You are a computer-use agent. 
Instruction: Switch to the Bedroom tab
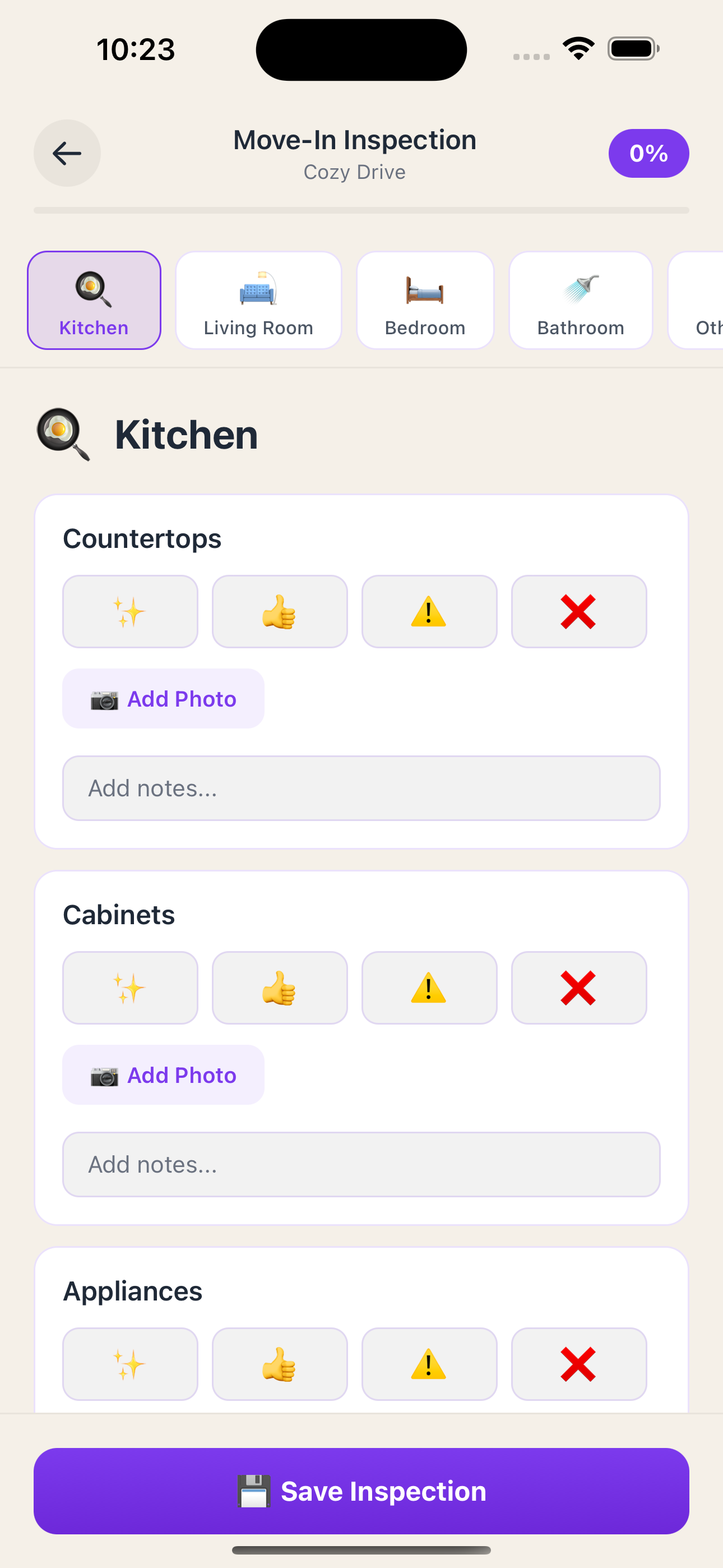425,300
